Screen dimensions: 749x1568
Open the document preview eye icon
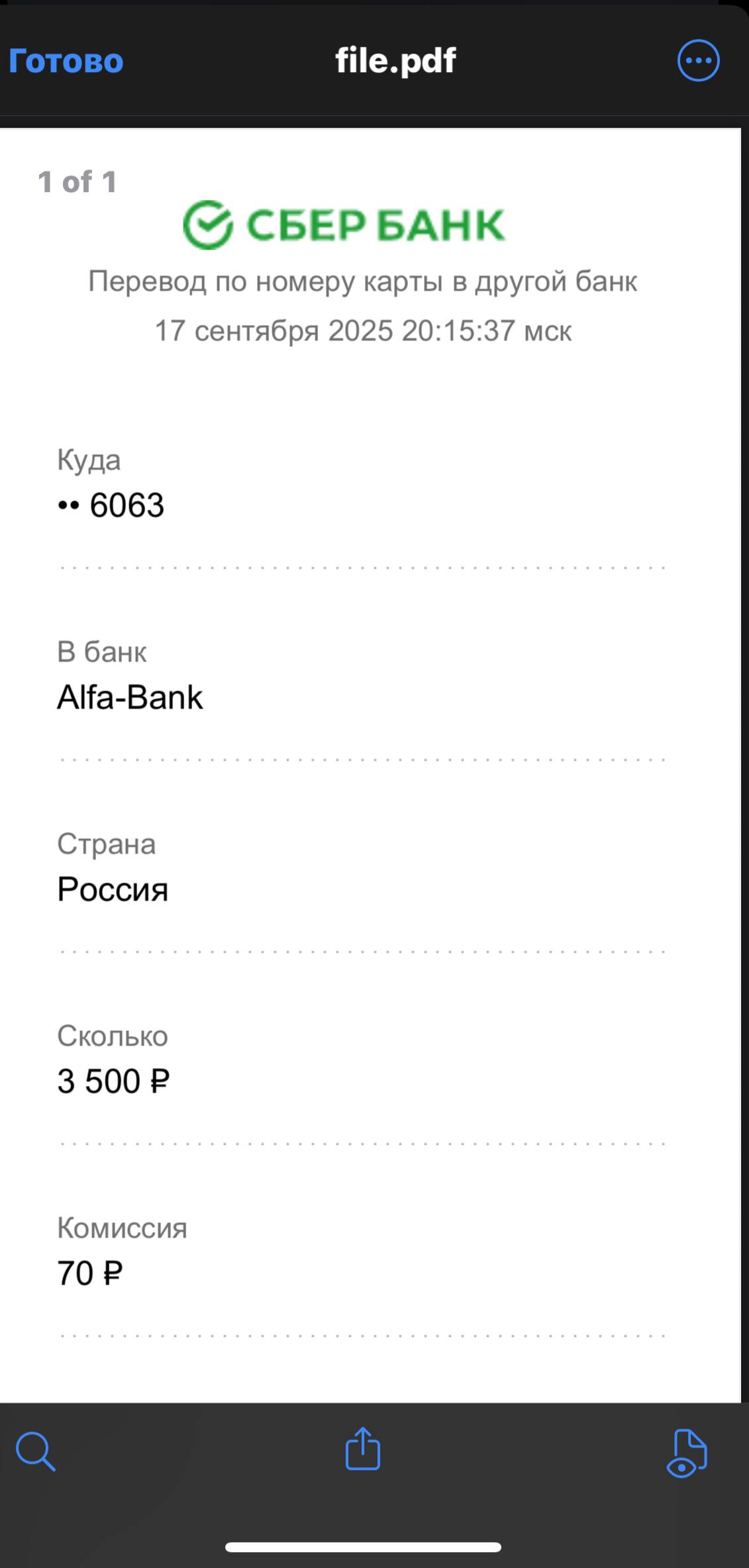click(687, 1453)
